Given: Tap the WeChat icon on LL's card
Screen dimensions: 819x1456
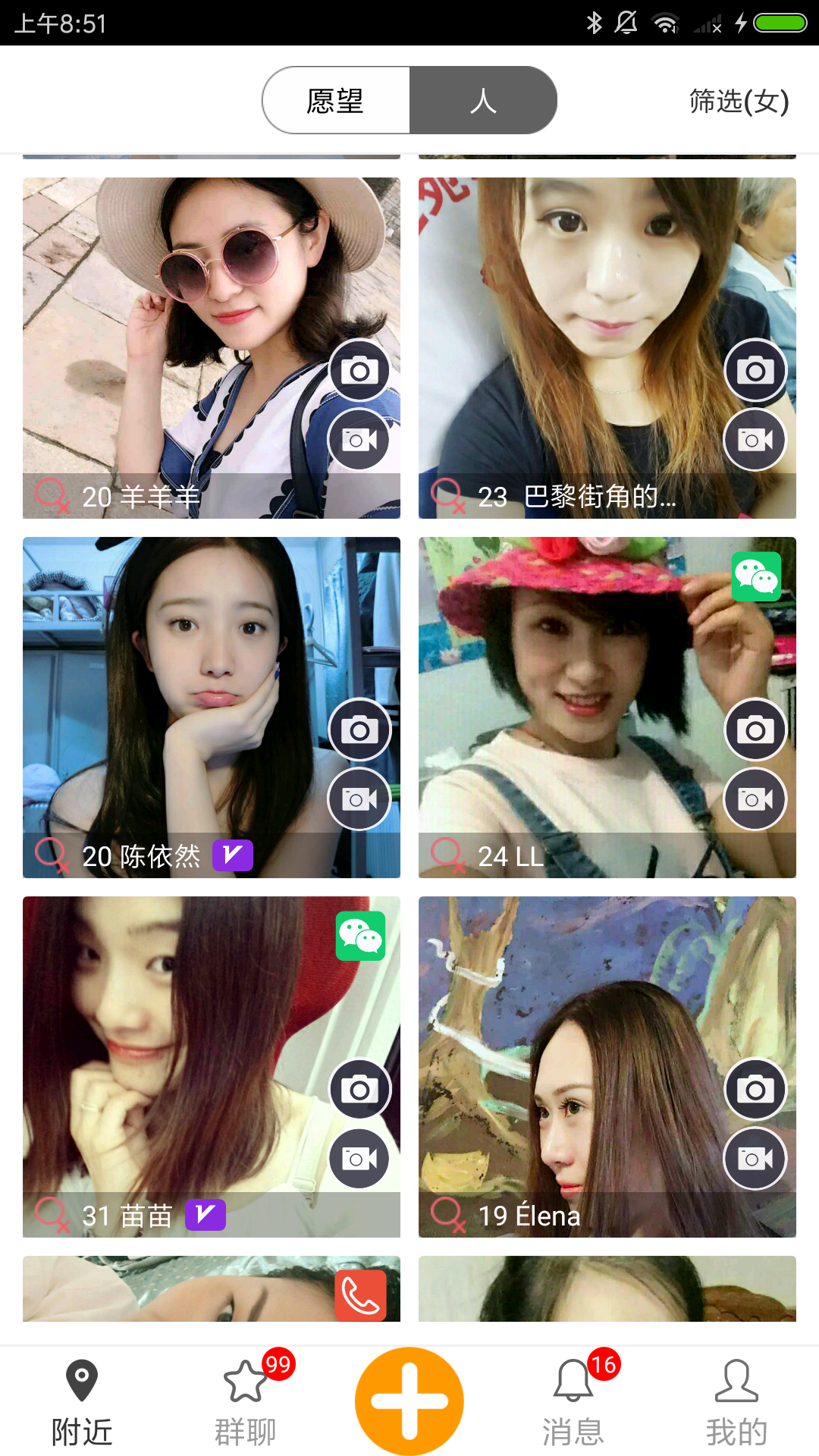Looking at the screenshot, I should [756, 577].
